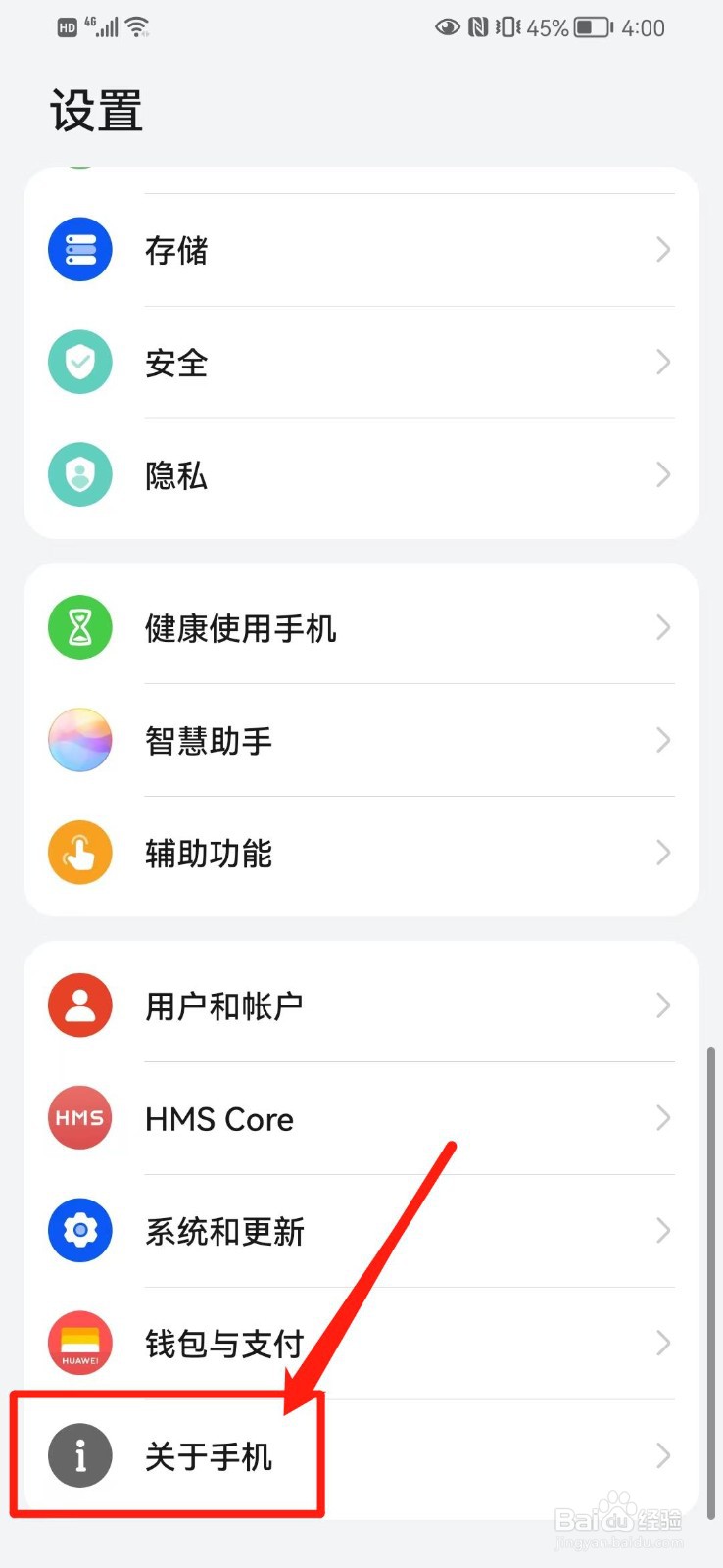Screen dimensions: 723x1568
Task: Go to 钱包与支付 settings
Action: point(361,1344)
